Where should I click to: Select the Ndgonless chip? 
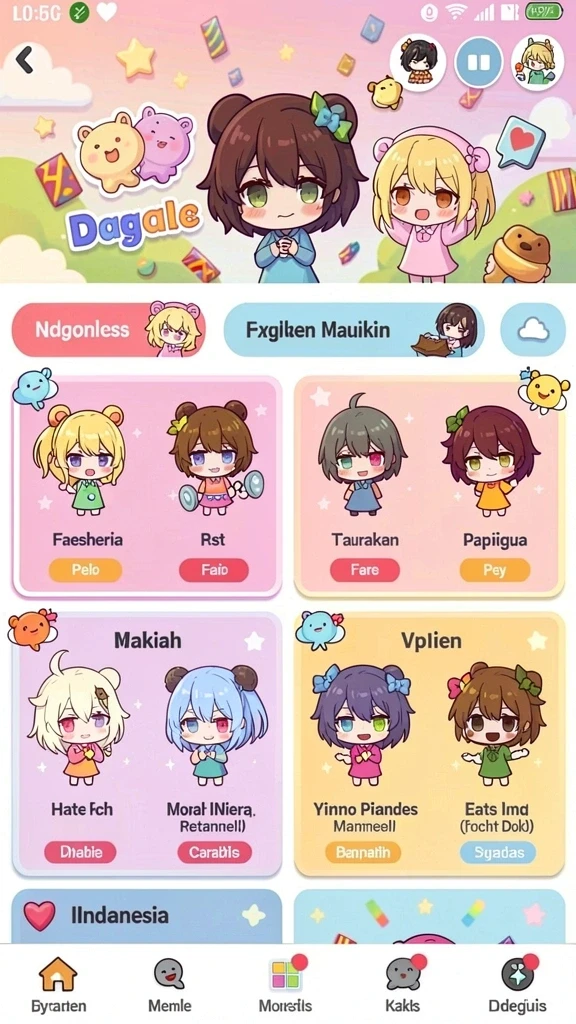pos(108,330)
